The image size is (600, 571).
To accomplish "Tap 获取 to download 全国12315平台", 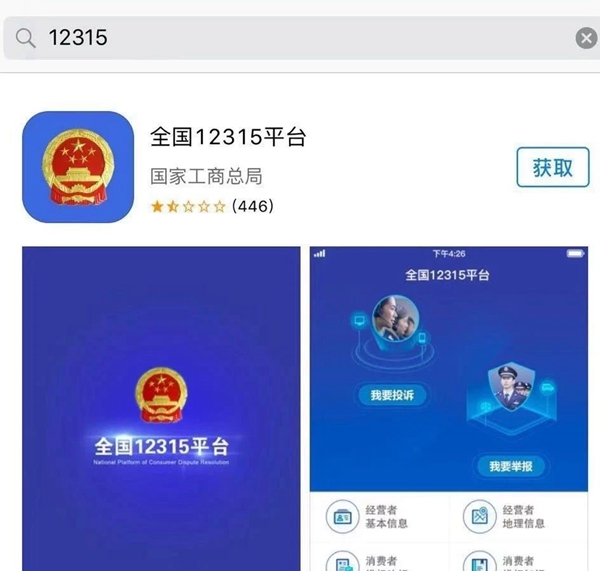I will (x=552, y=168).
